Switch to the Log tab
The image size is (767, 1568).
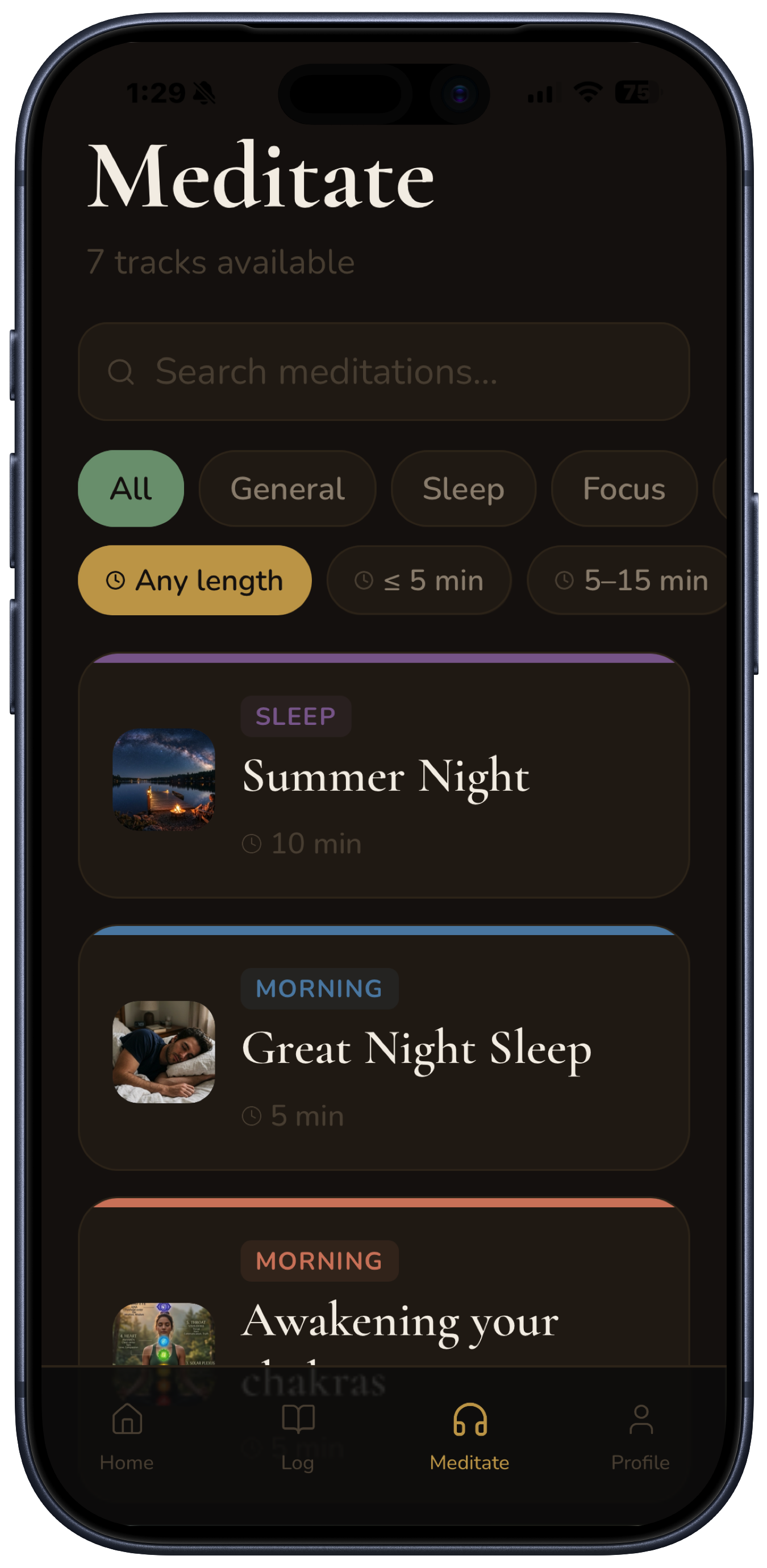tap(298, 1433)
